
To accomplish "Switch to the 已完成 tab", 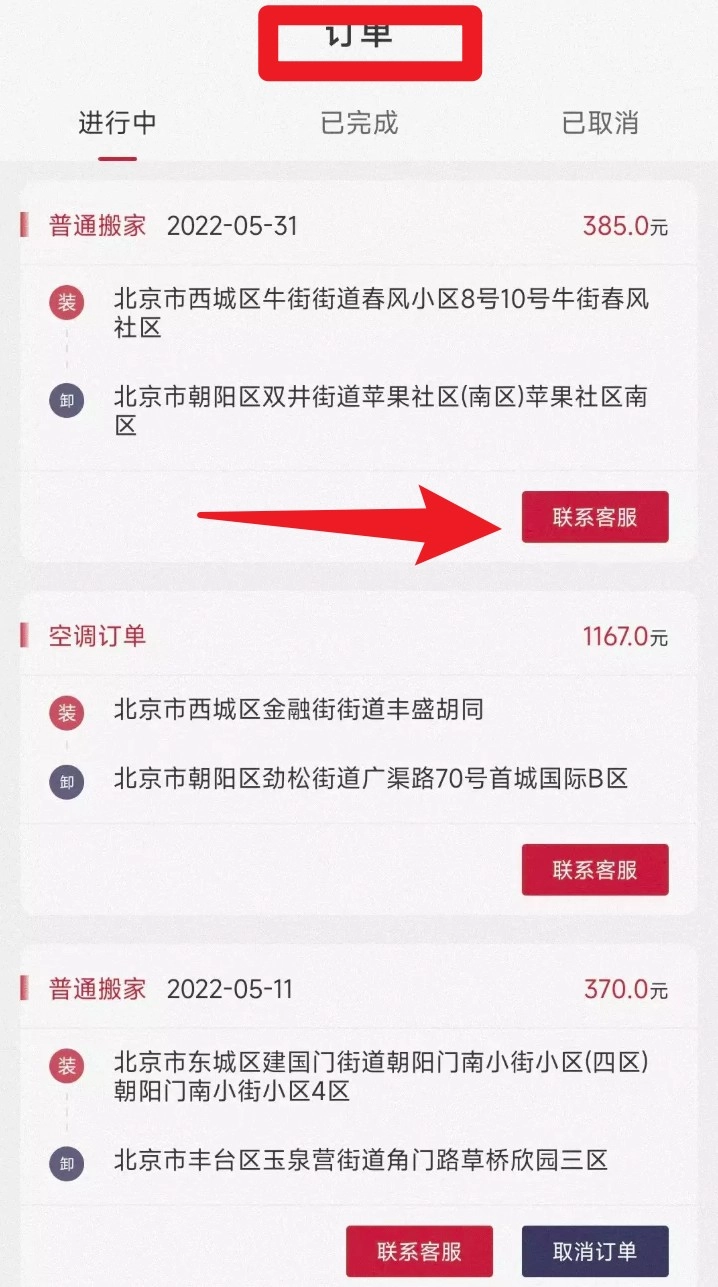I will pos(359,123).
